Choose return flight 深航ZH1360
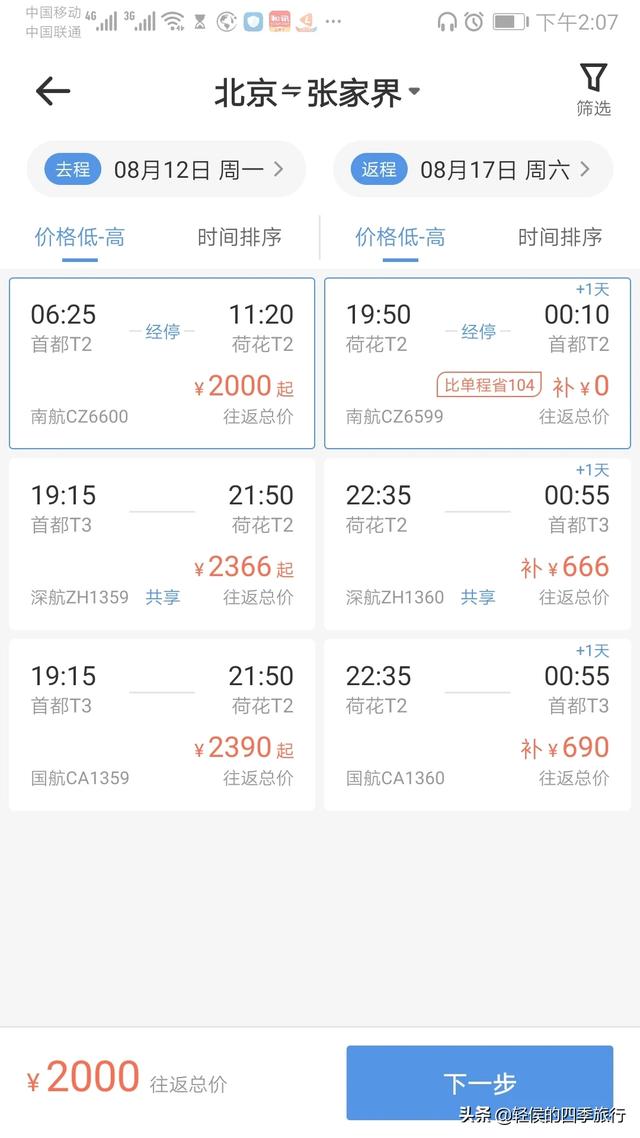 [477, 544]
